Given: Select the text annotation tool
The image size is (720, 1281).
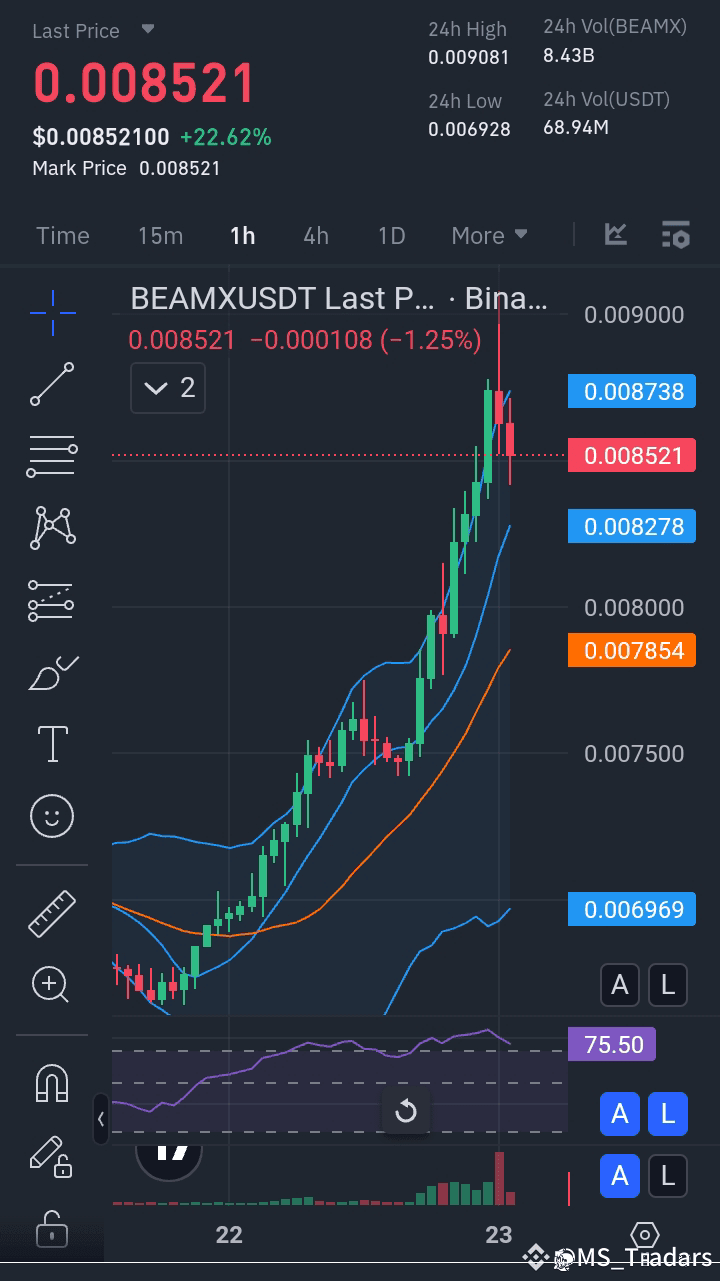Looking at the screenshot, I should click(52, 744).
